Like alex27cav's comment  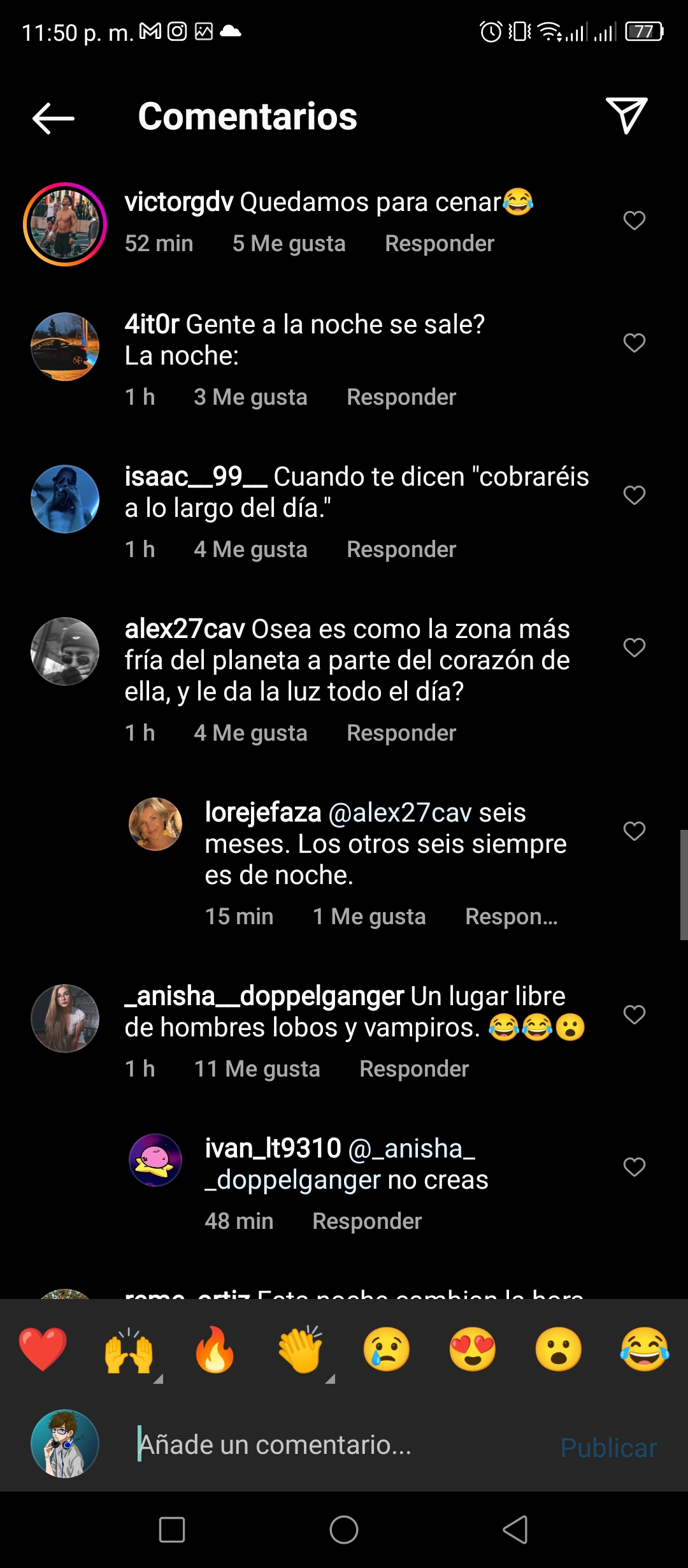click(634, 648)
